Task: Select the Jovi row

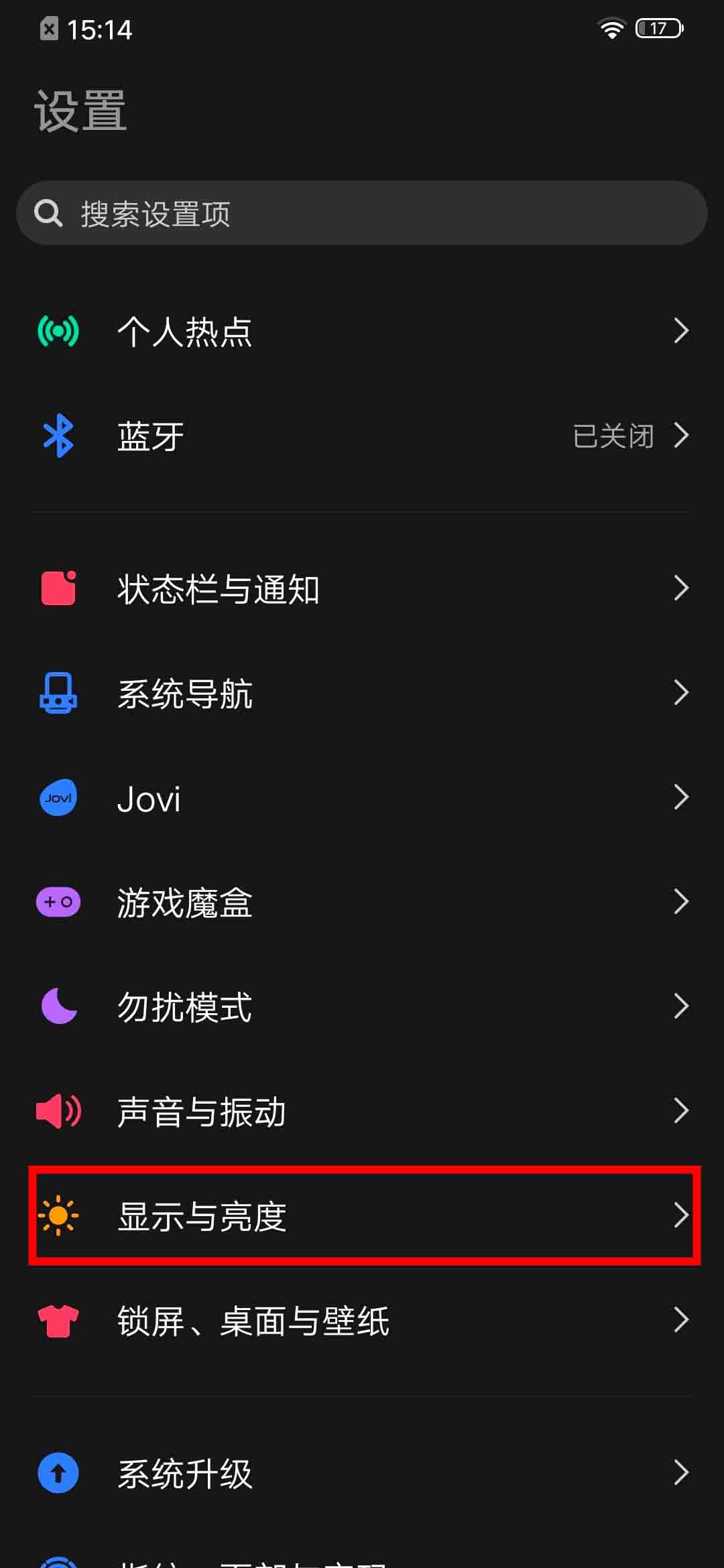Action: click(362, 797)
